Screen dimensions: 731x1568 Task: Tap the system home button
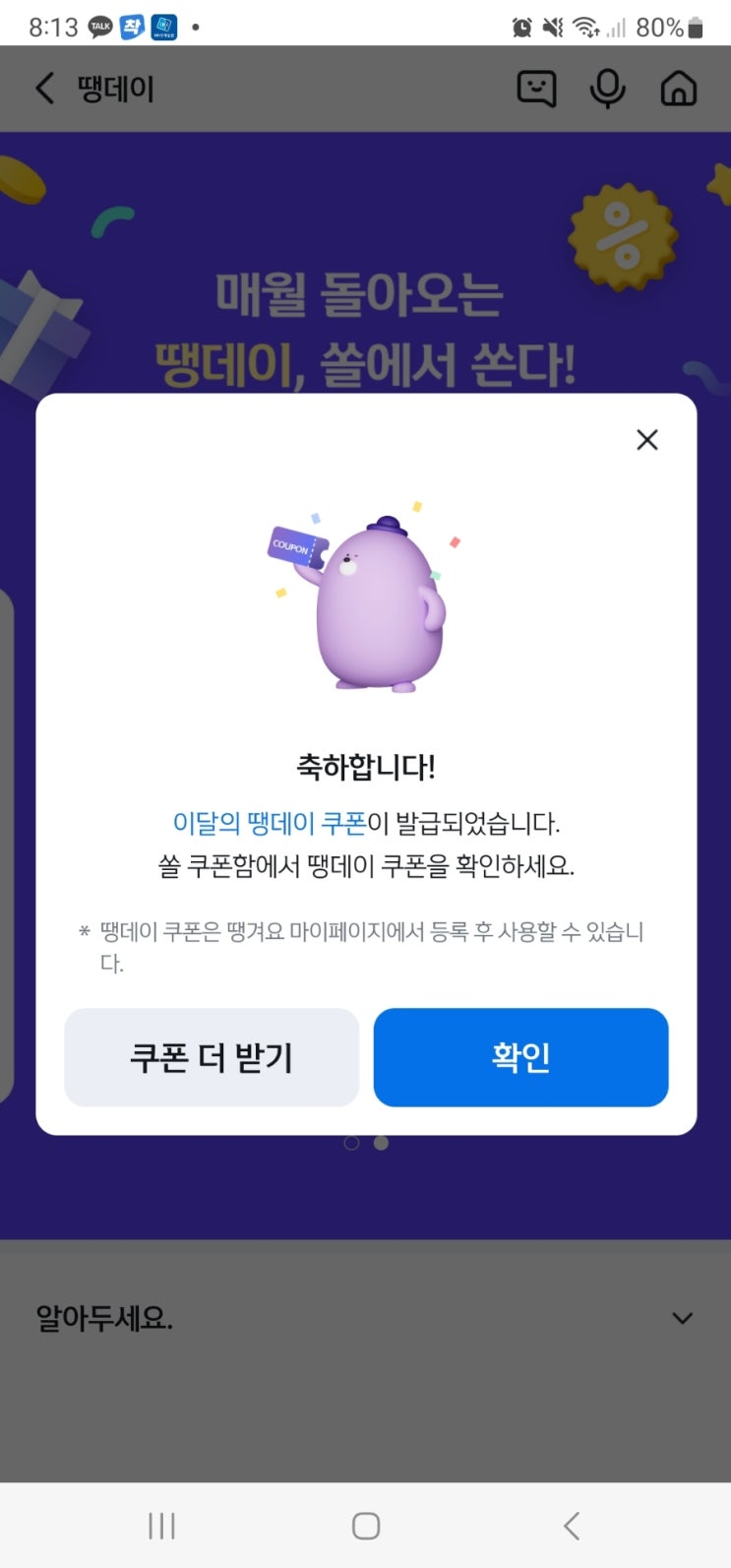coord(365,1526)
